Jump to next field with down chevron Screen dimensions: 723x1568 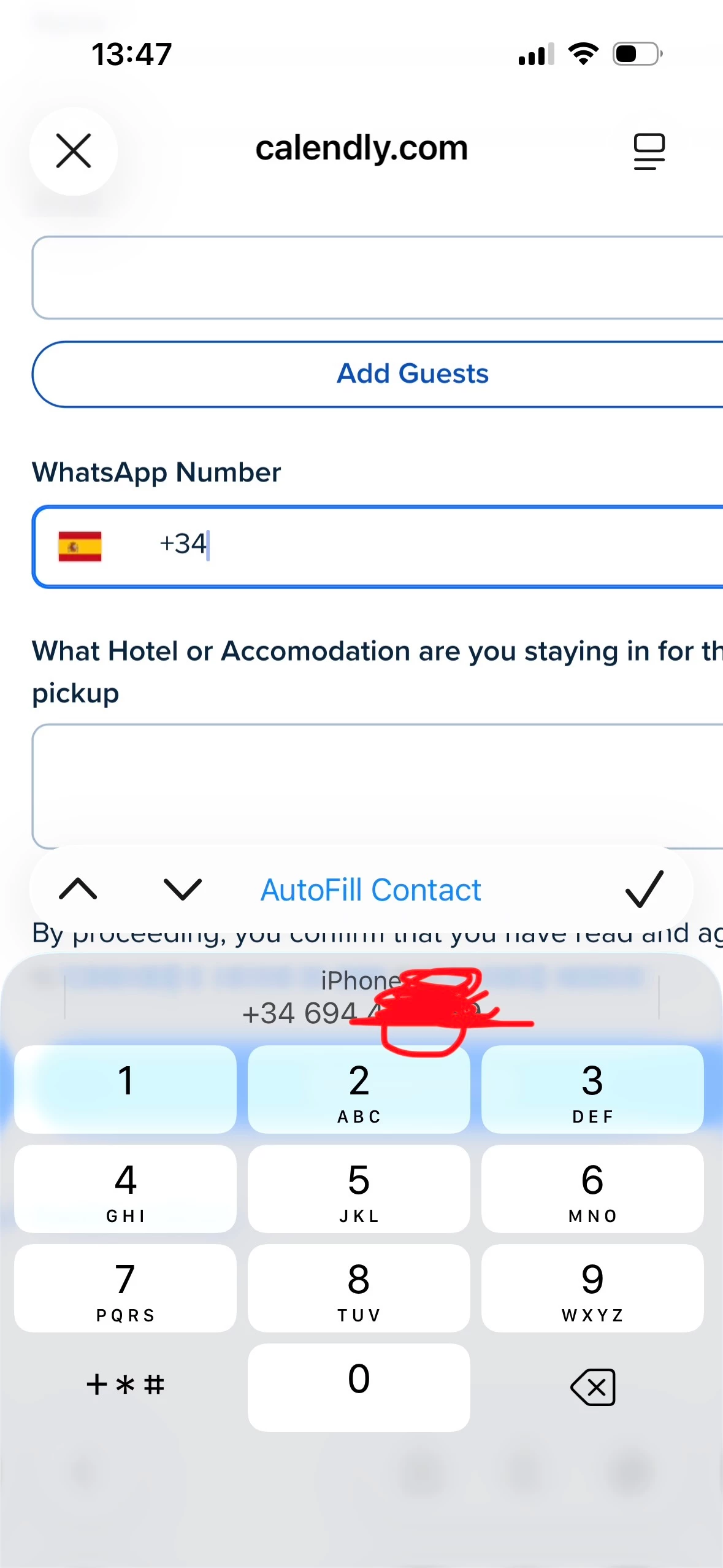pos(183,889)
